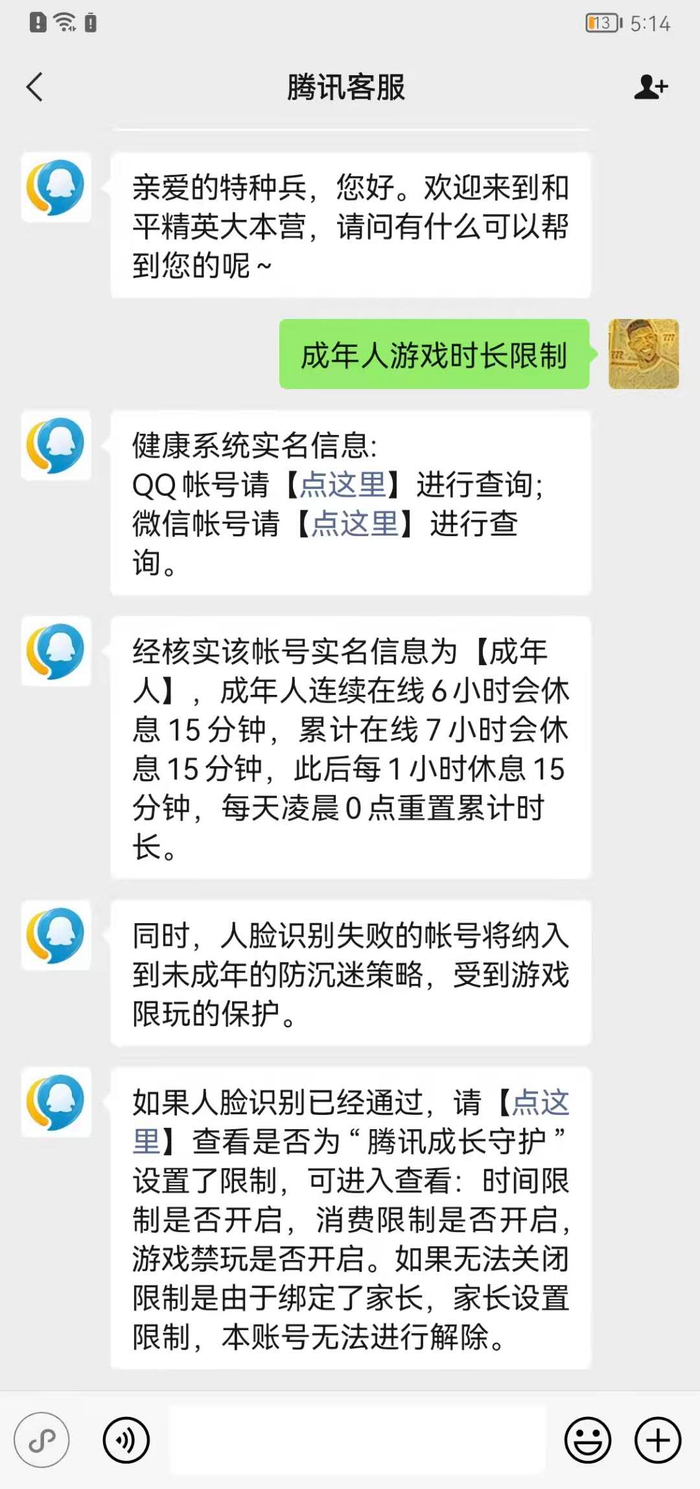The image size is (700, 1489).
Task: Open the plus attachments menu
Action: (x=658, y=1440)
